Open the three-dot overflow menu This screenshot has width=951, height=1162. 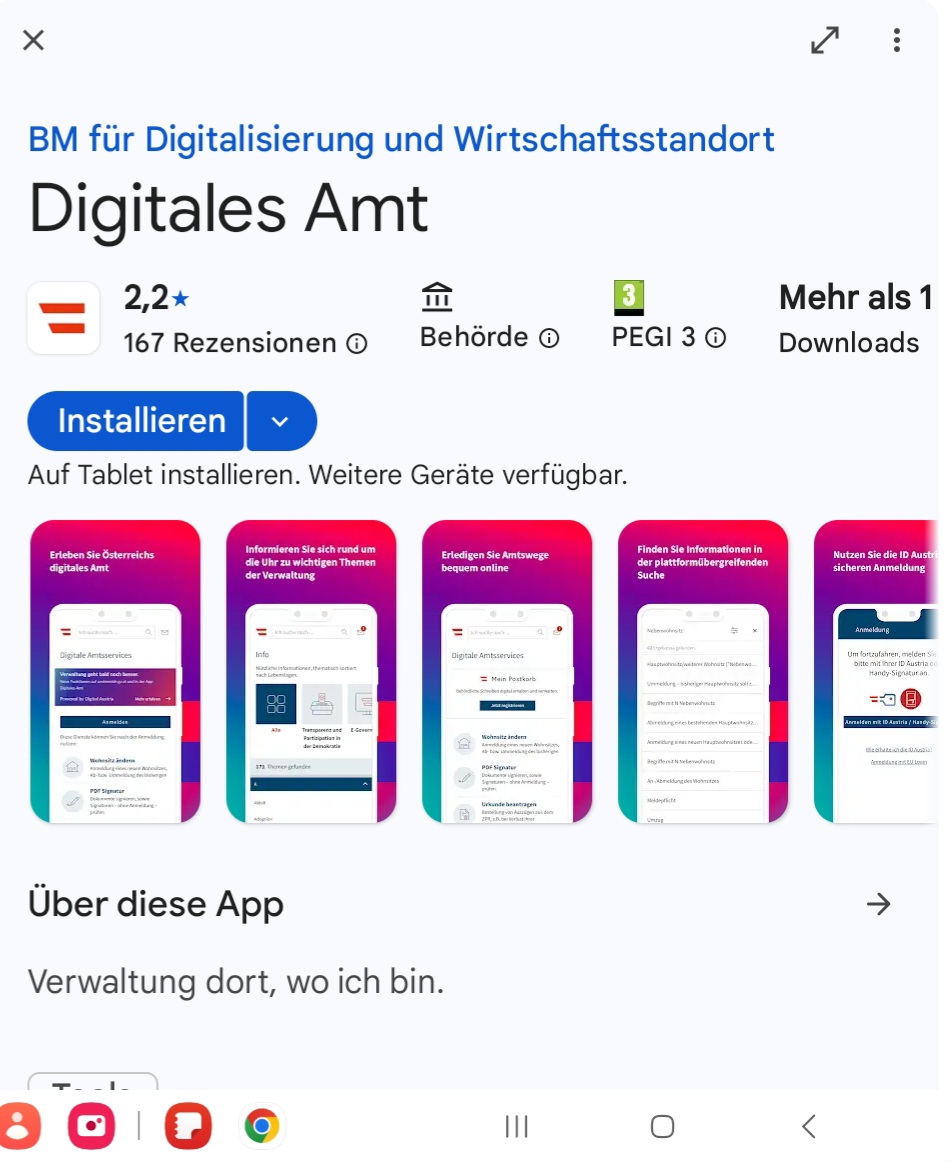pyautogui.click(x=896, y=40)
